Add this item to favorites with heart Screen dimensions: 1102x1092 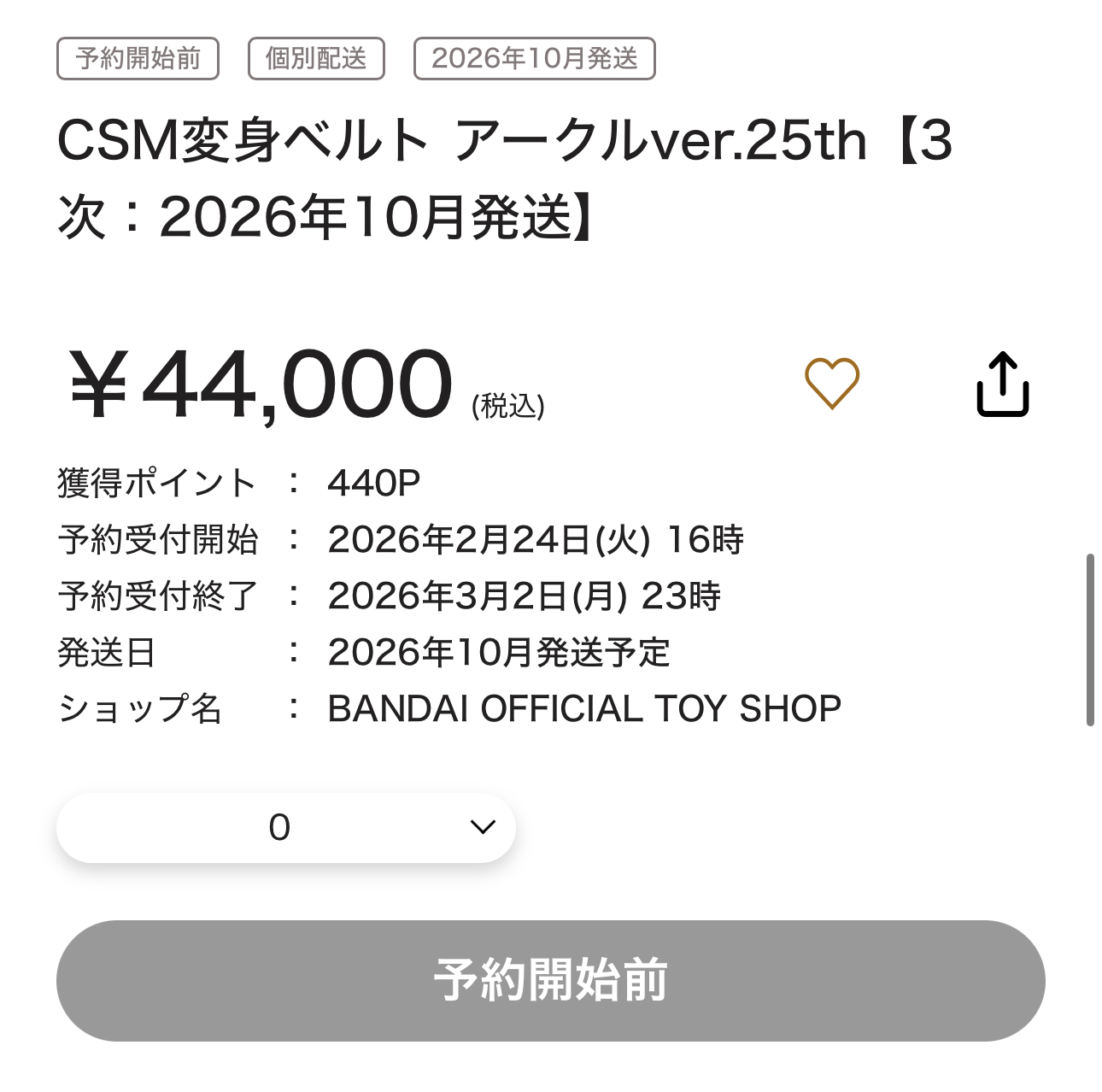(x=831, y=383)
